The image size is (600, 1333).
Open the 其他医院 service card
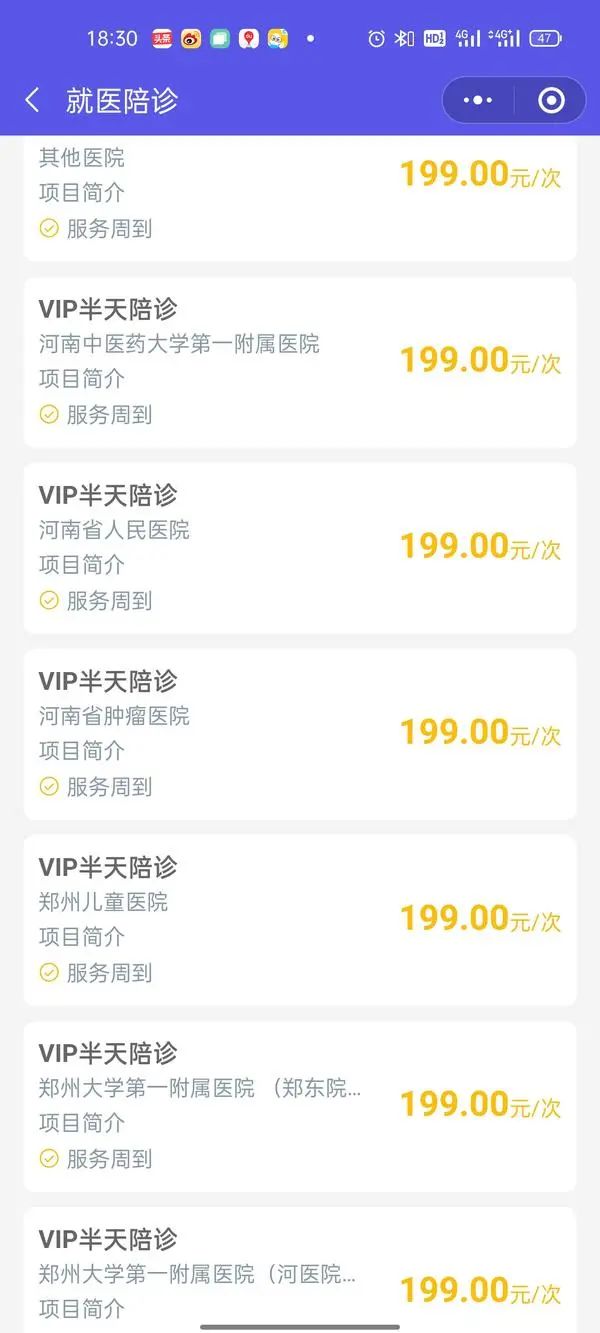[300, 195]
